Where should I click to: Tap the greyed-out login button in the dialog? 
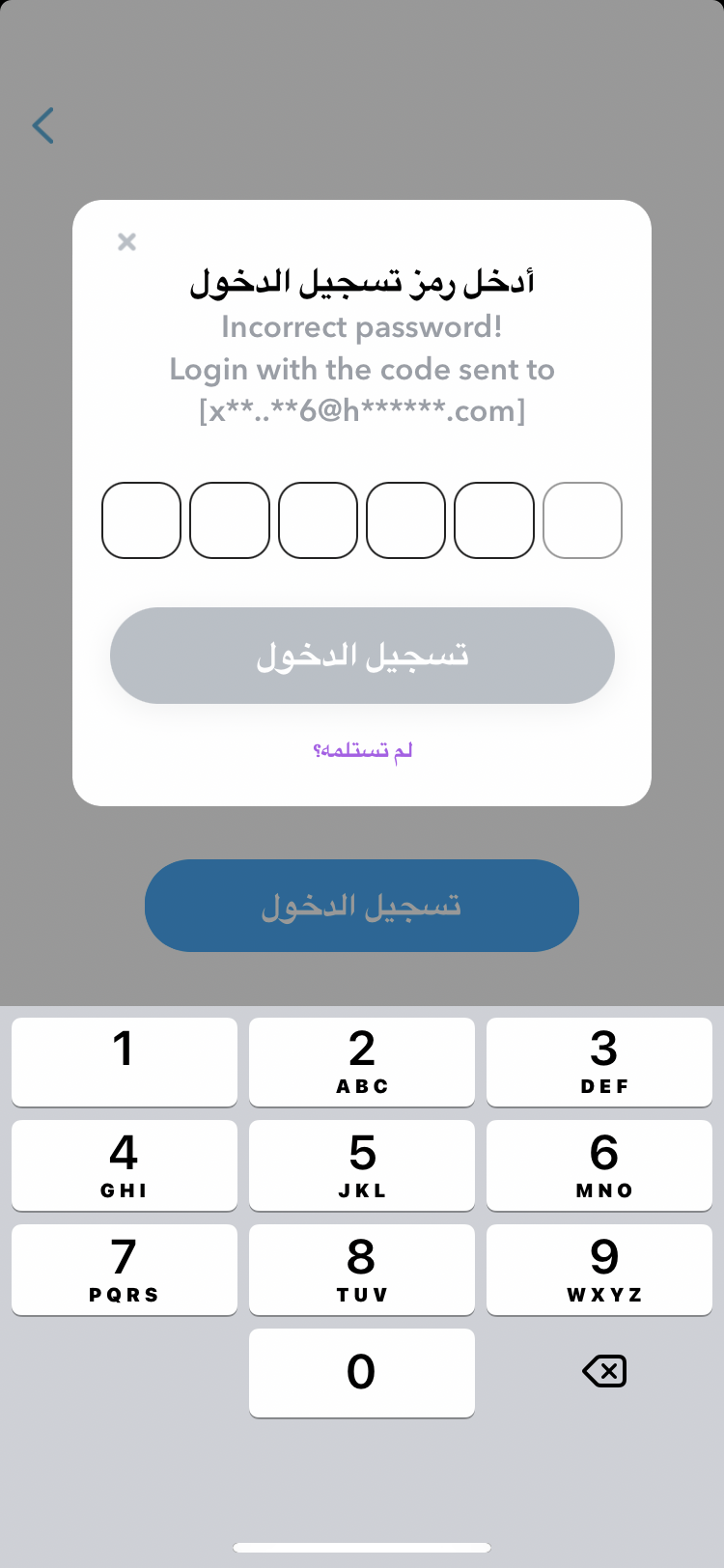(362, 656)
